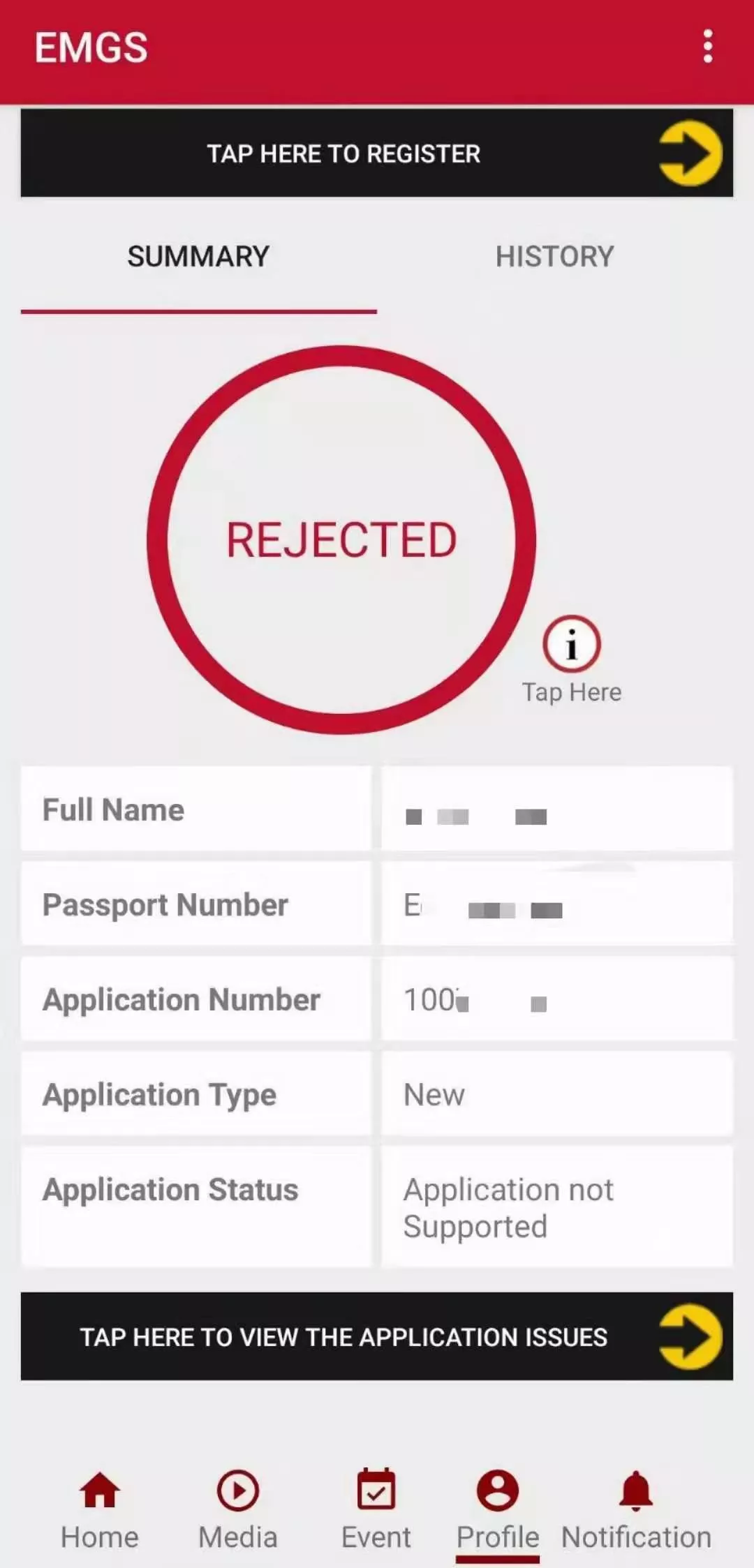Viewport: 754px width, 1568px height.
Task: Tap the register banner button
Action: coord(376,154)
